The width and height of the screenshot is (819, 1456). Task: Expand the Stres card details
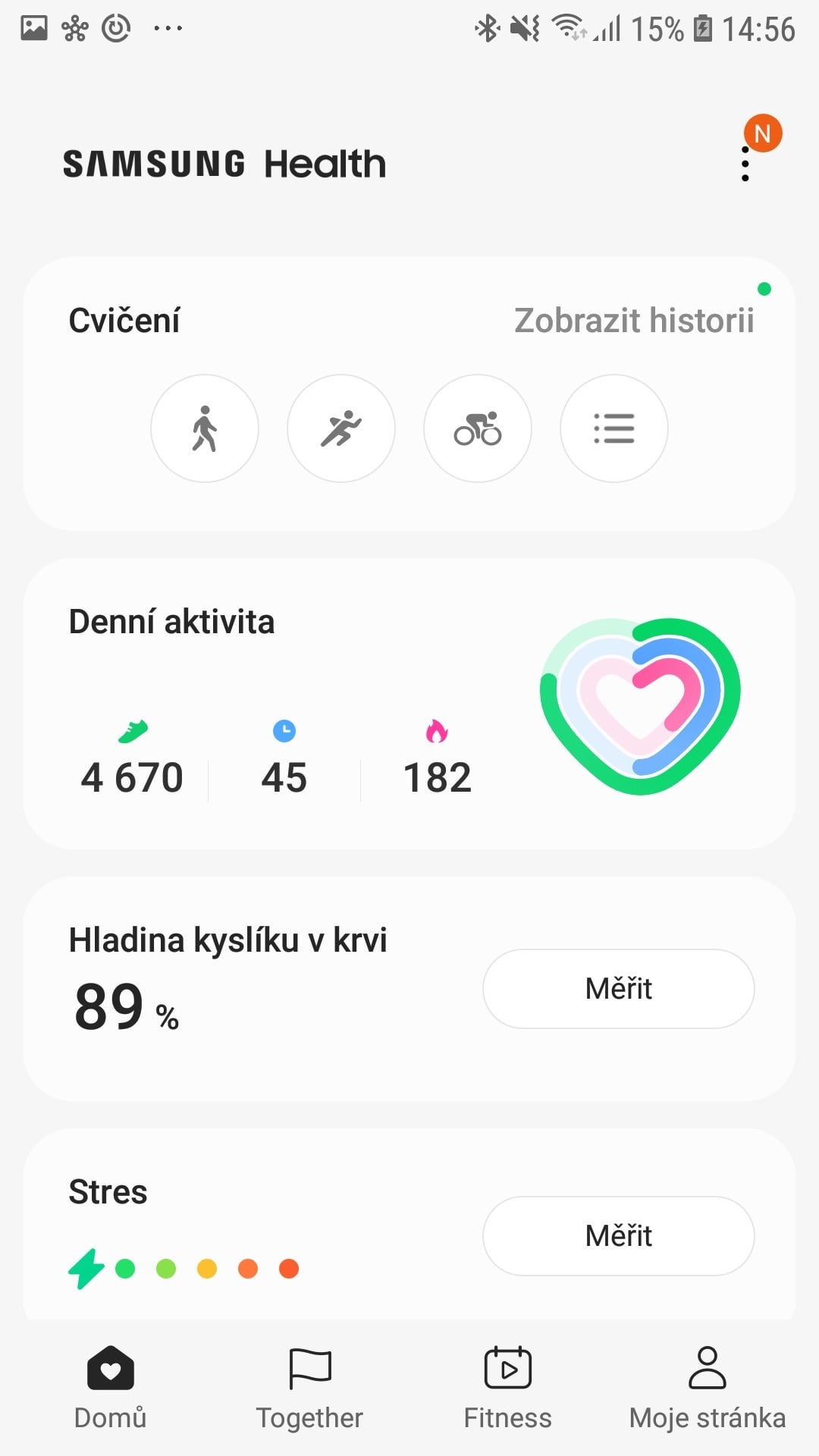tap(107, 1191)
